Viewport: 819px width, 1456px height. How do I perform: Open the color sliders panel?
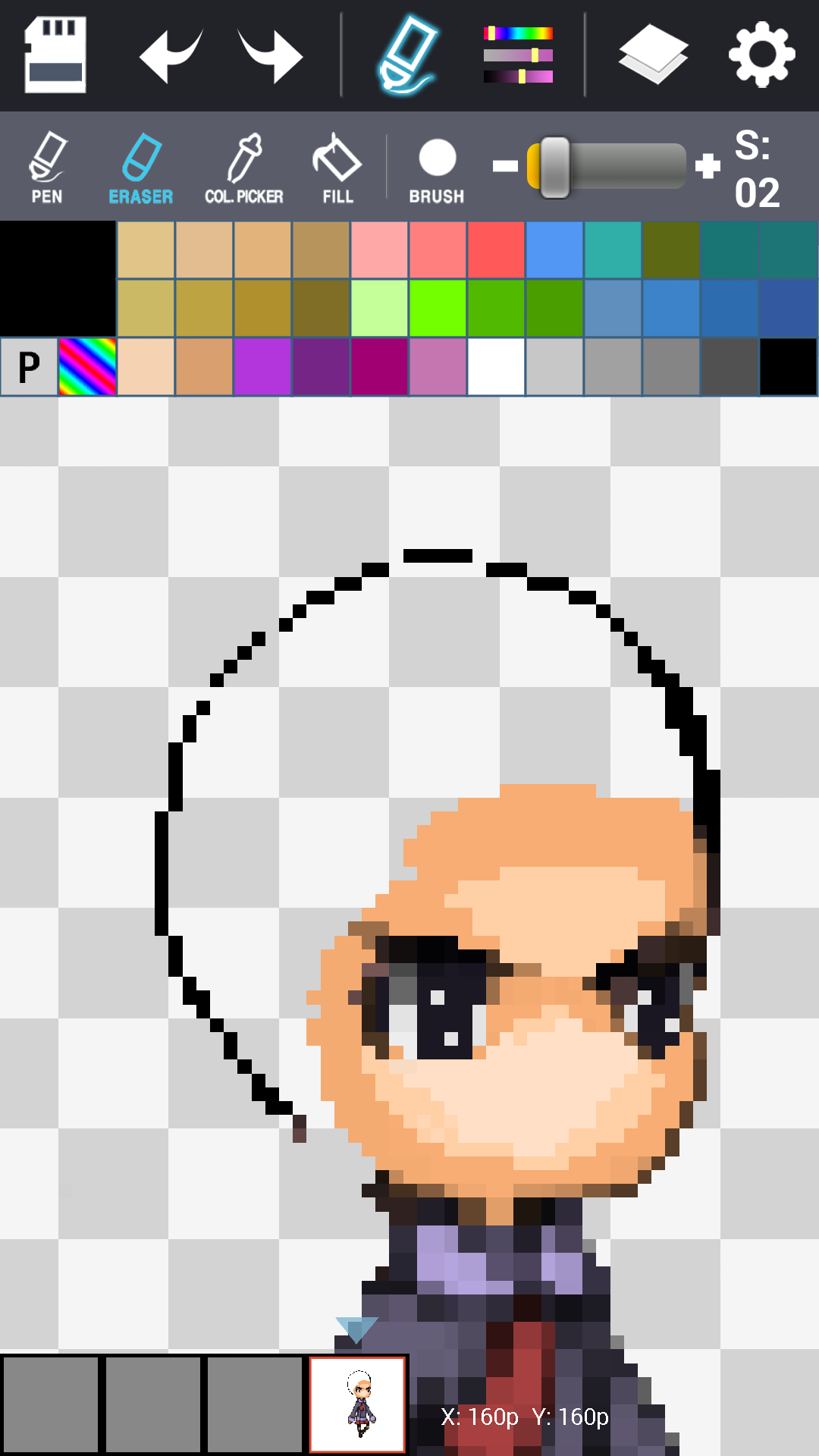pyautogui.click(x=518, y=55)
